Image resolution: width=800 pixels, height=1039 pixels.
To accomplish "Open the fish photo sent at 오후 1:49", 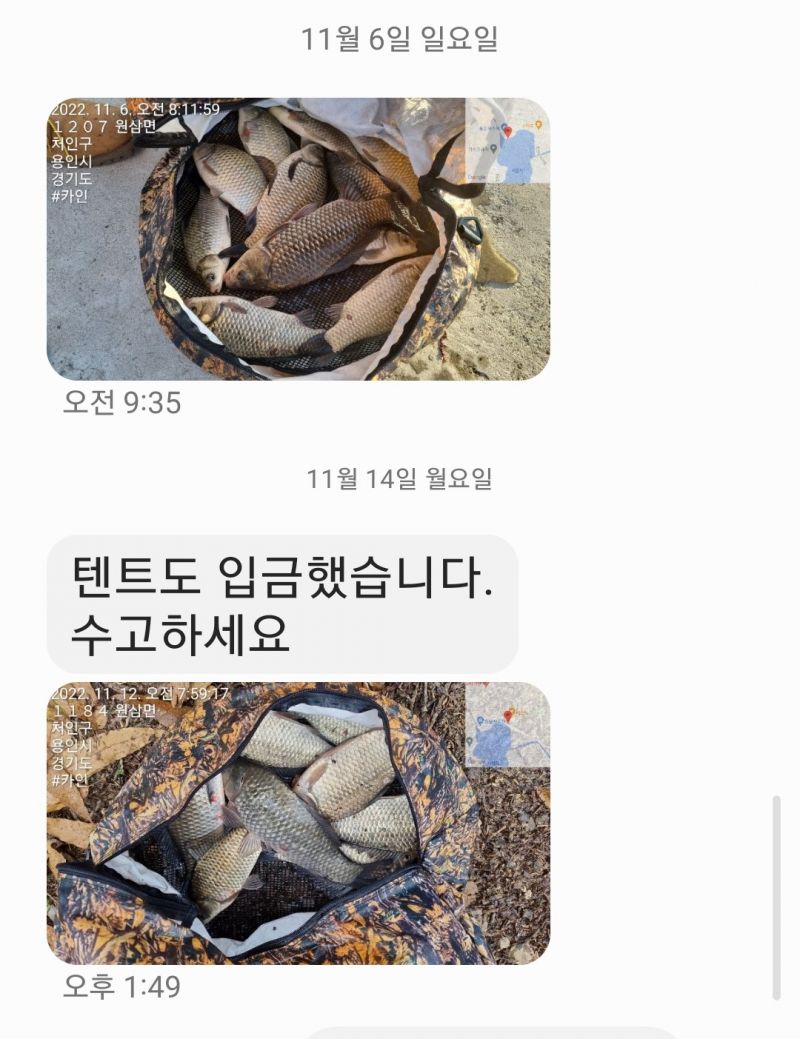I will click(x=298, y=823).
